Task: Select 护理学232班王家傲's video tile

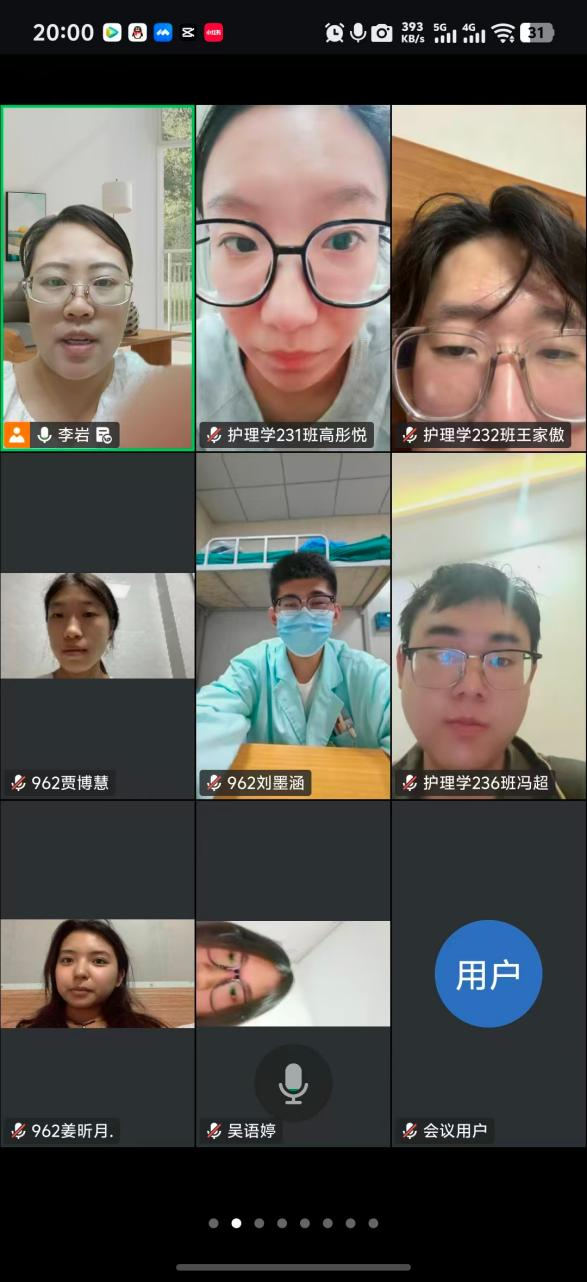Action: point(489,278)
